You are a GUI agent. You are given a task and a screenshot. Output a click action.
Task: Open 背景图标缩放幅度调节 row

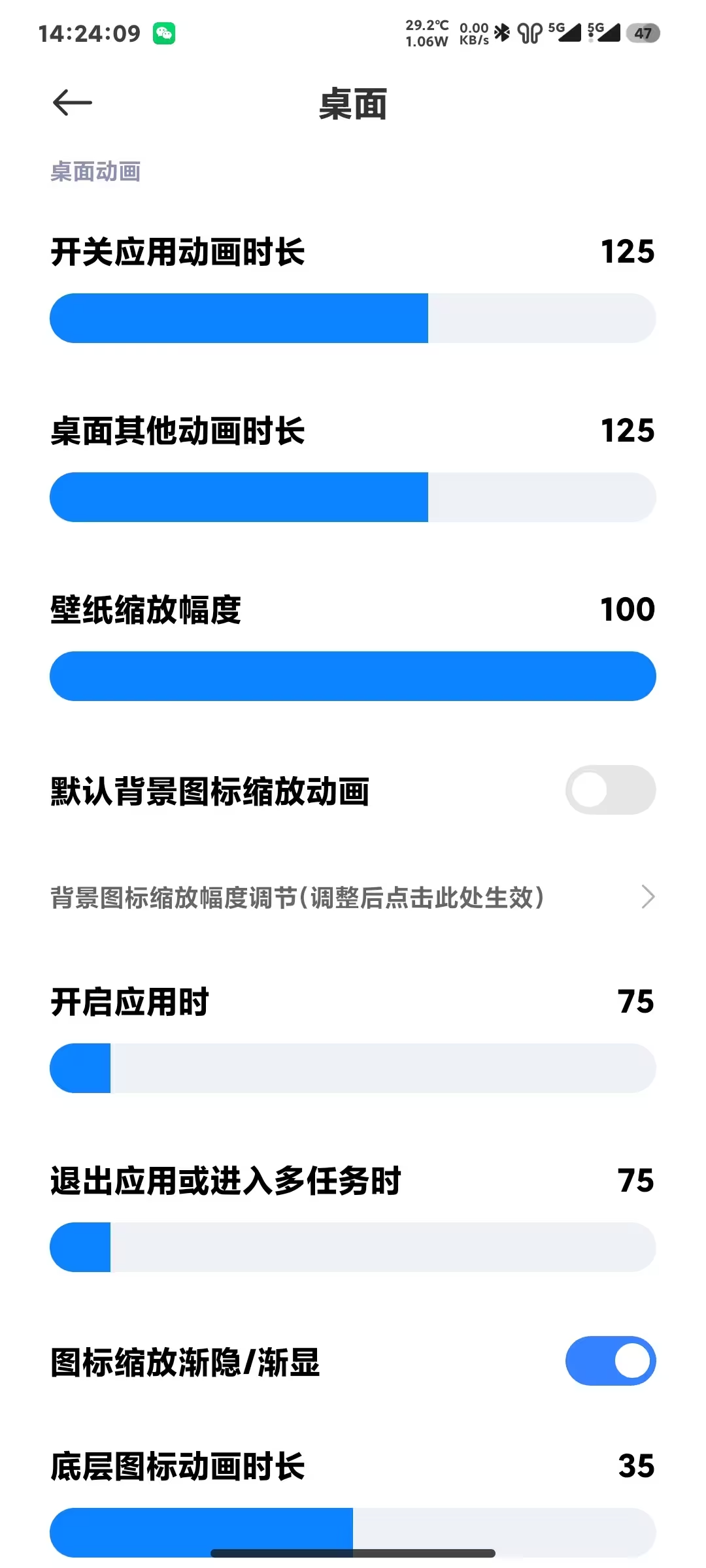pos(353,897)
